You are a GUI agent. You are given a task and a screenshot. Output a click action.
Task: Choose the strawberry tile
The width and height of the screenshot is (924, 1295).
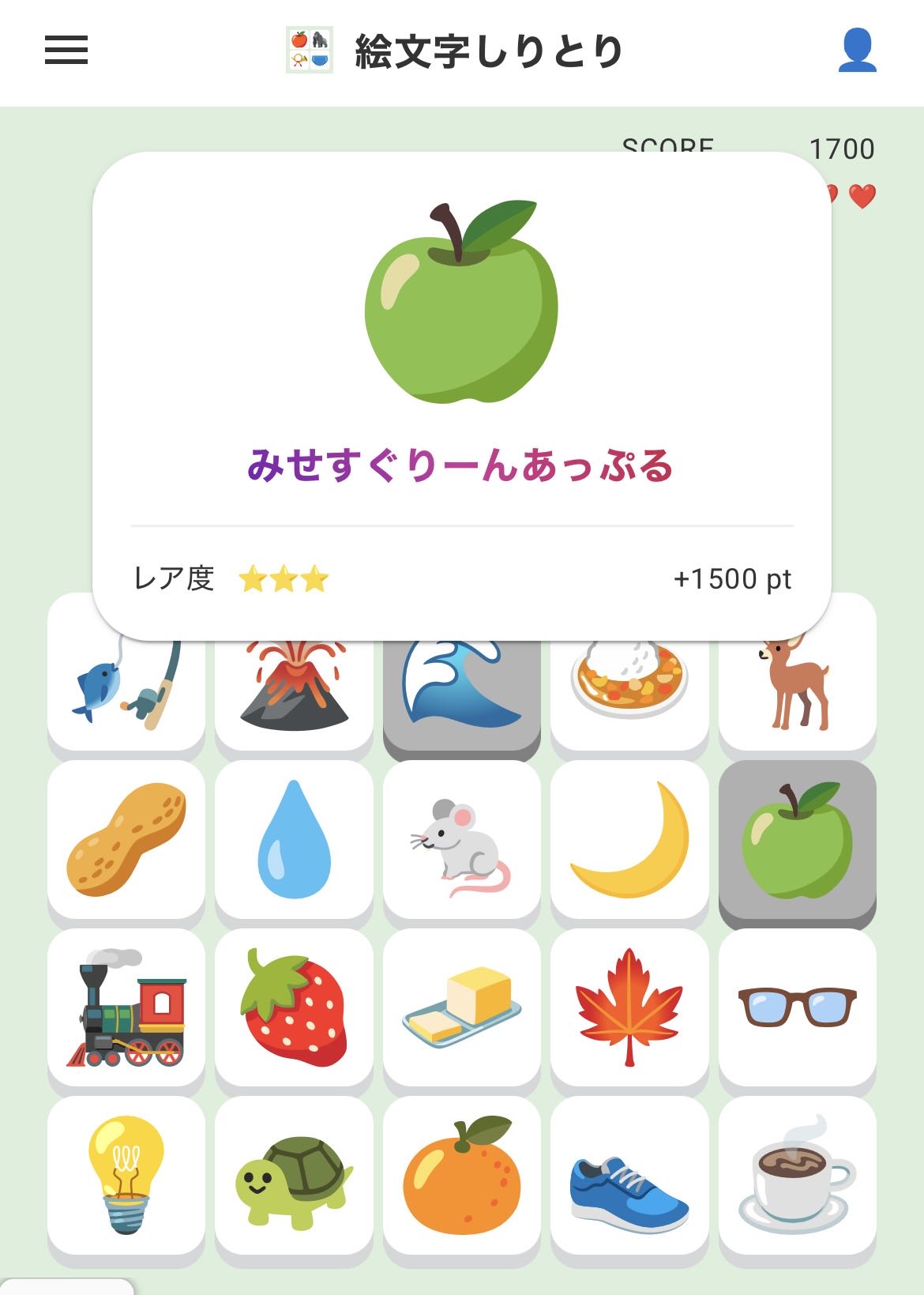(294, 1007)
